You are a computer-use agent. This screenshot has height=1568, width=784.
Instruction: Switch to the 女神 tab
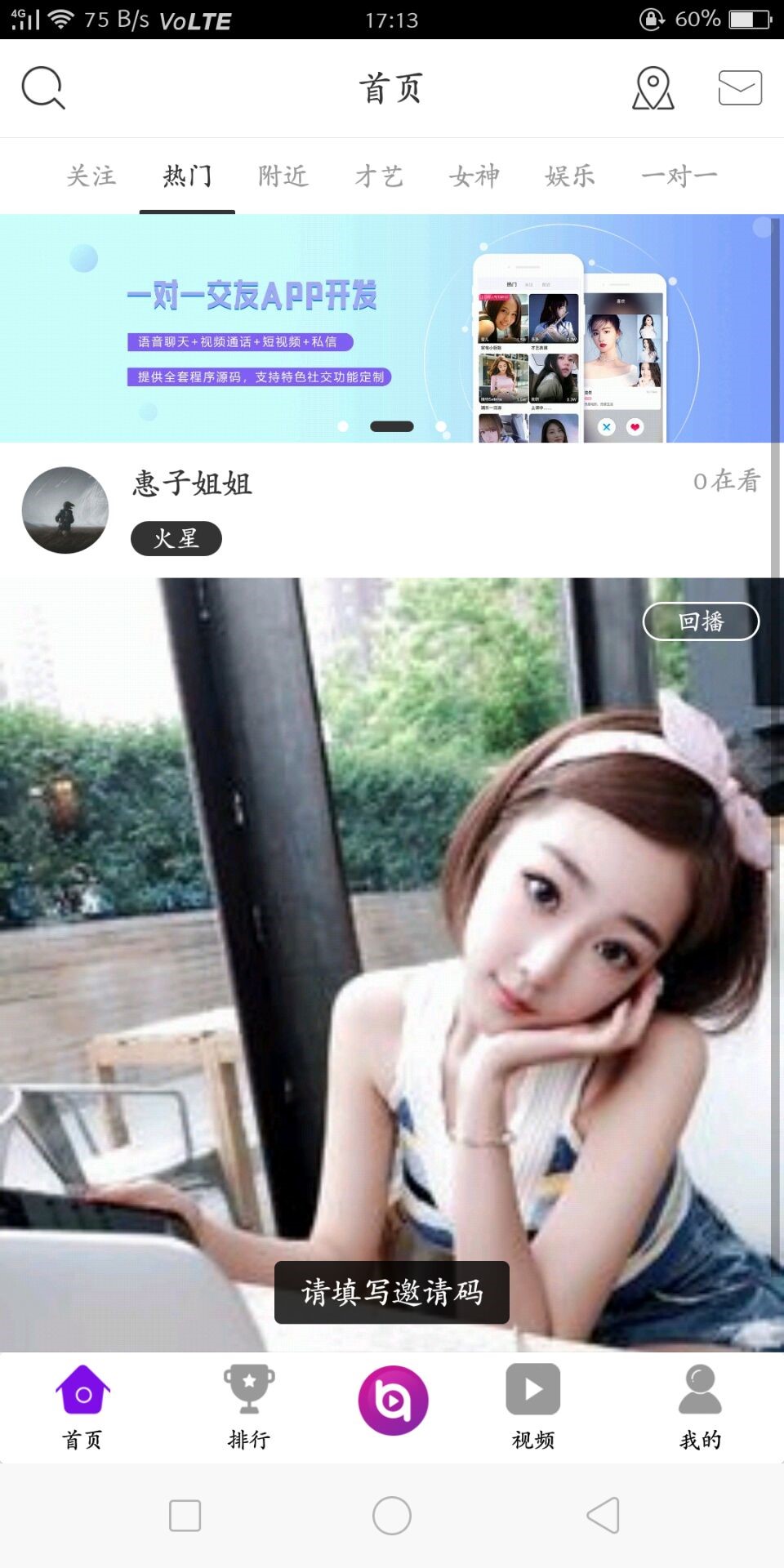(474, 176)
